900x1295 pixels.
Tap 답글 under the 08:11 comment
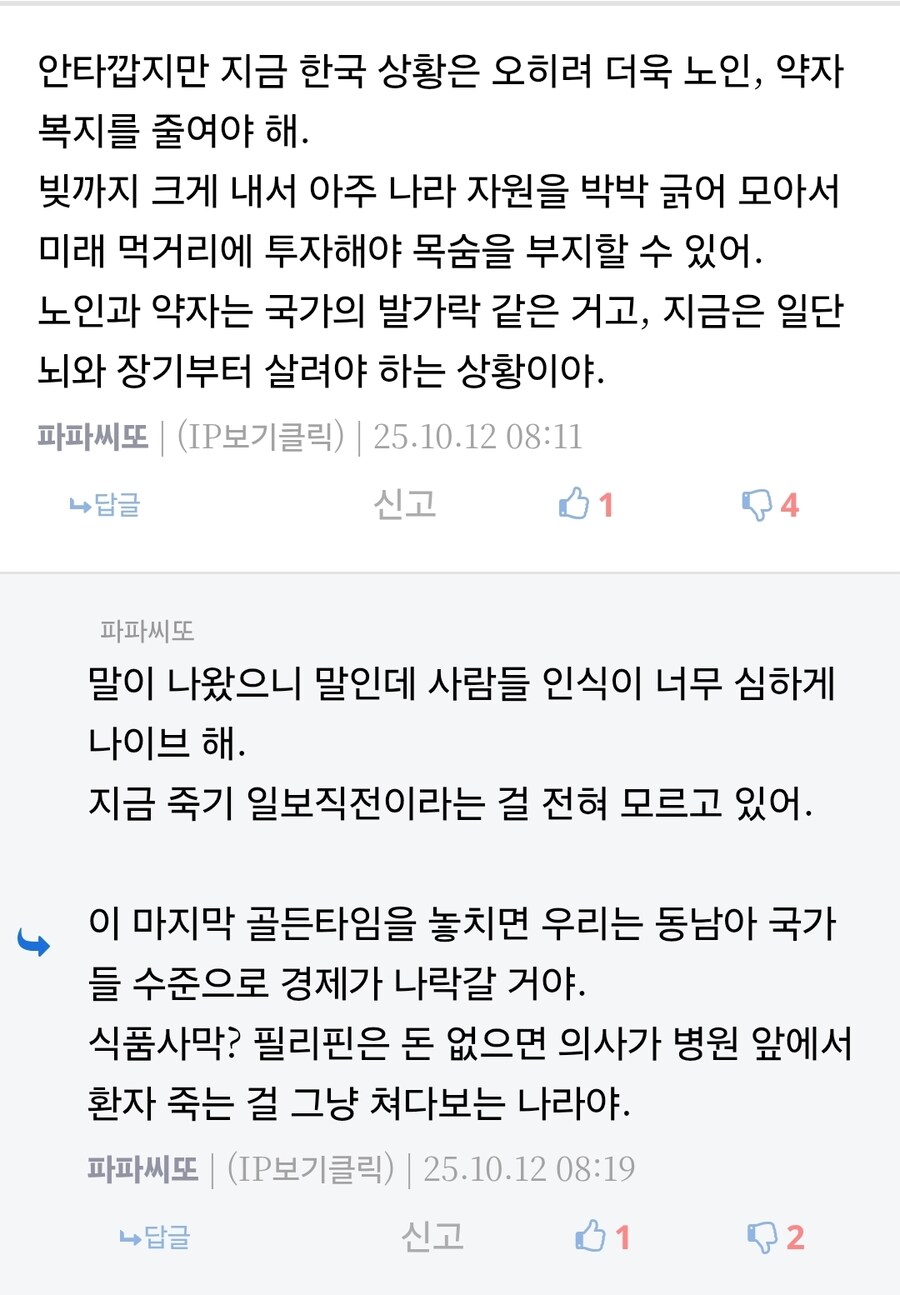[x=104, y=505]
